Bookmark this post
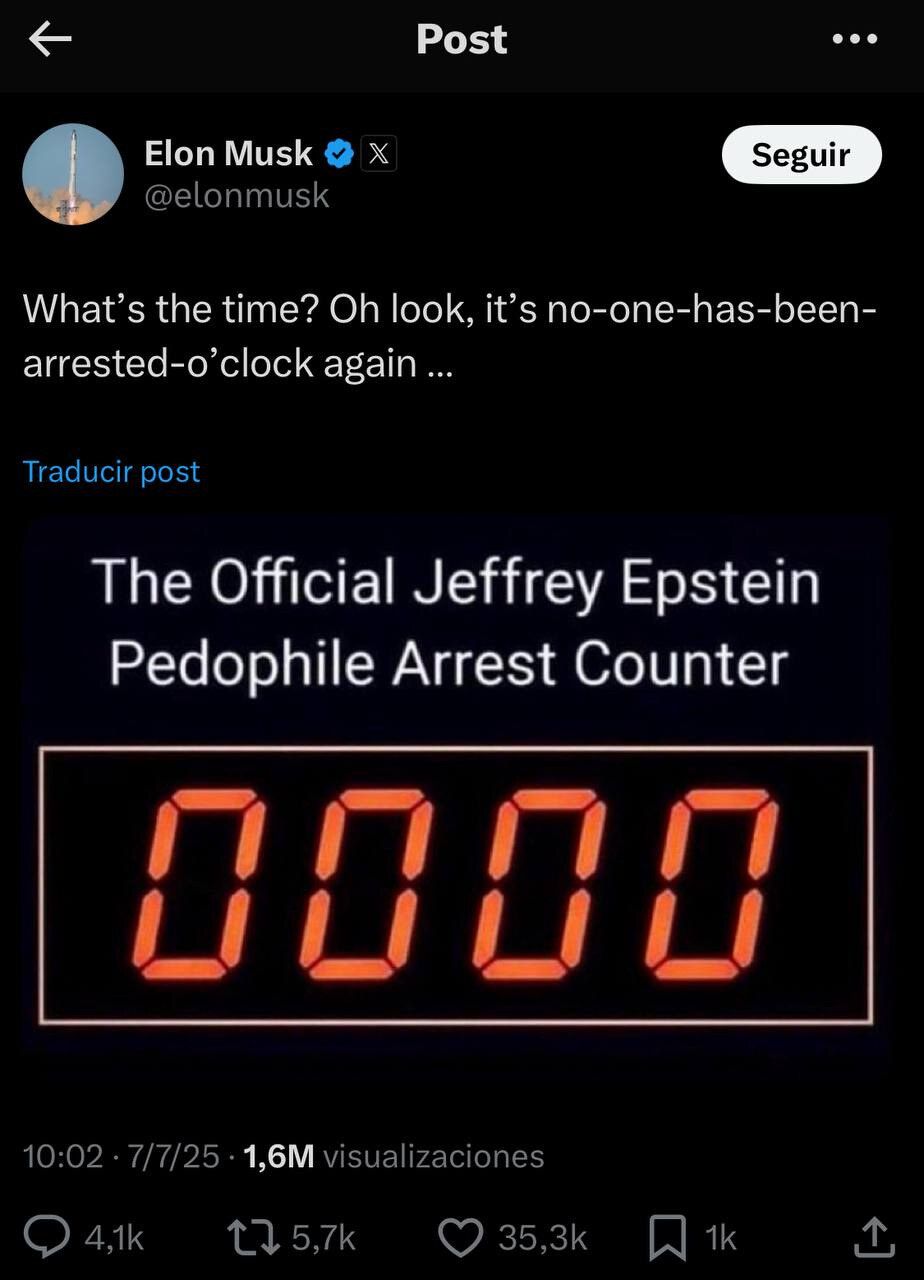This screenshot has width=924, height=1280. tap(667, 1238)
